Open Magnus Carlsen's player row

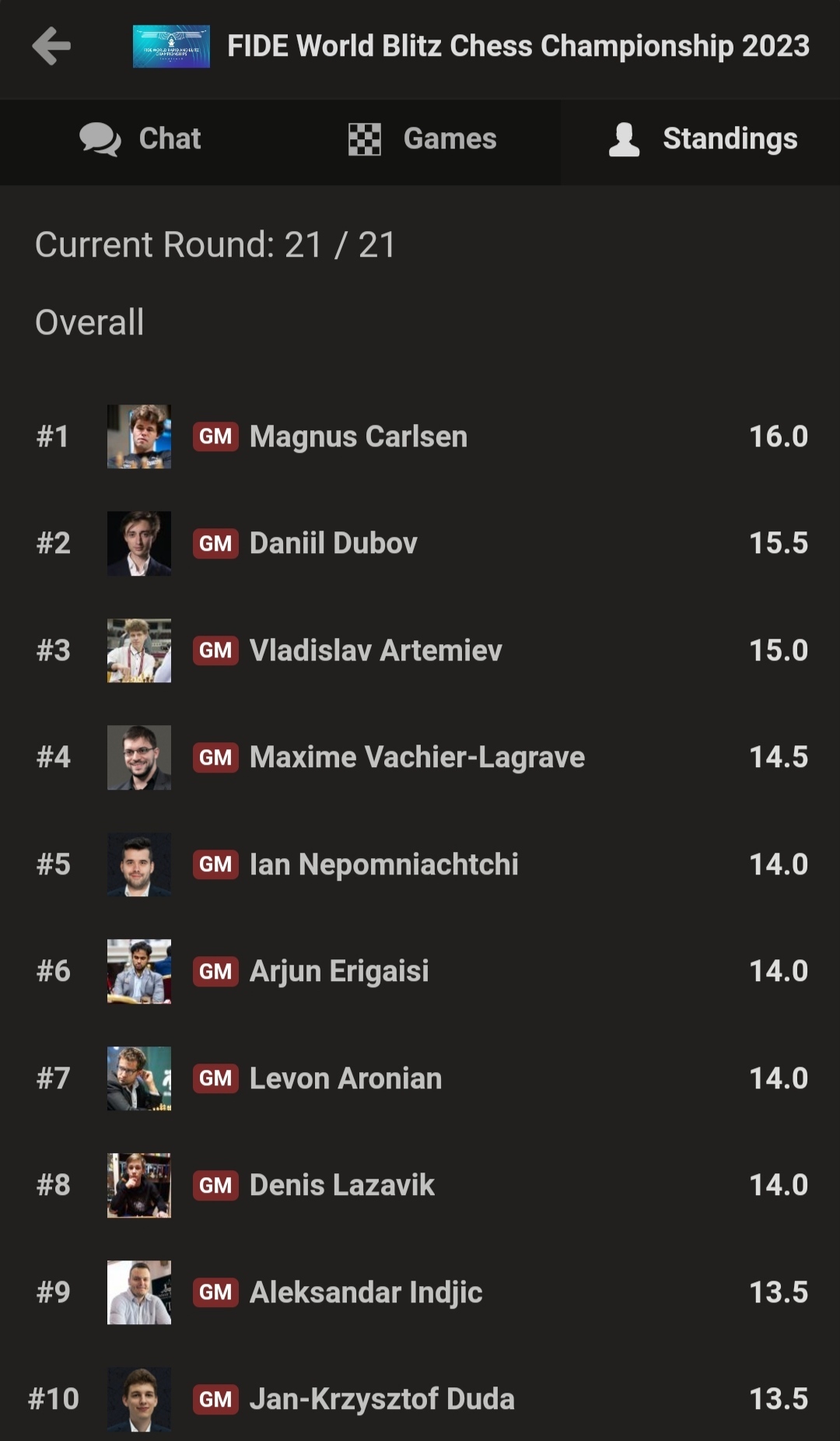420,437
